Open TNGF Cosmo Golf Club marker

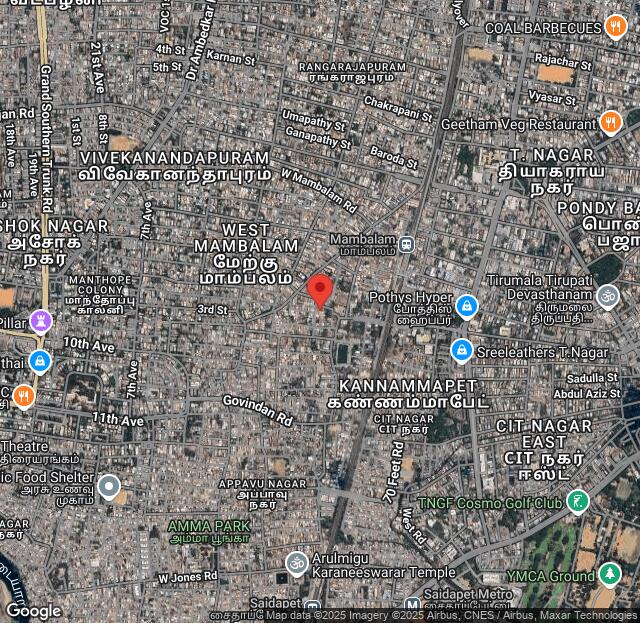tap(578, 501)
